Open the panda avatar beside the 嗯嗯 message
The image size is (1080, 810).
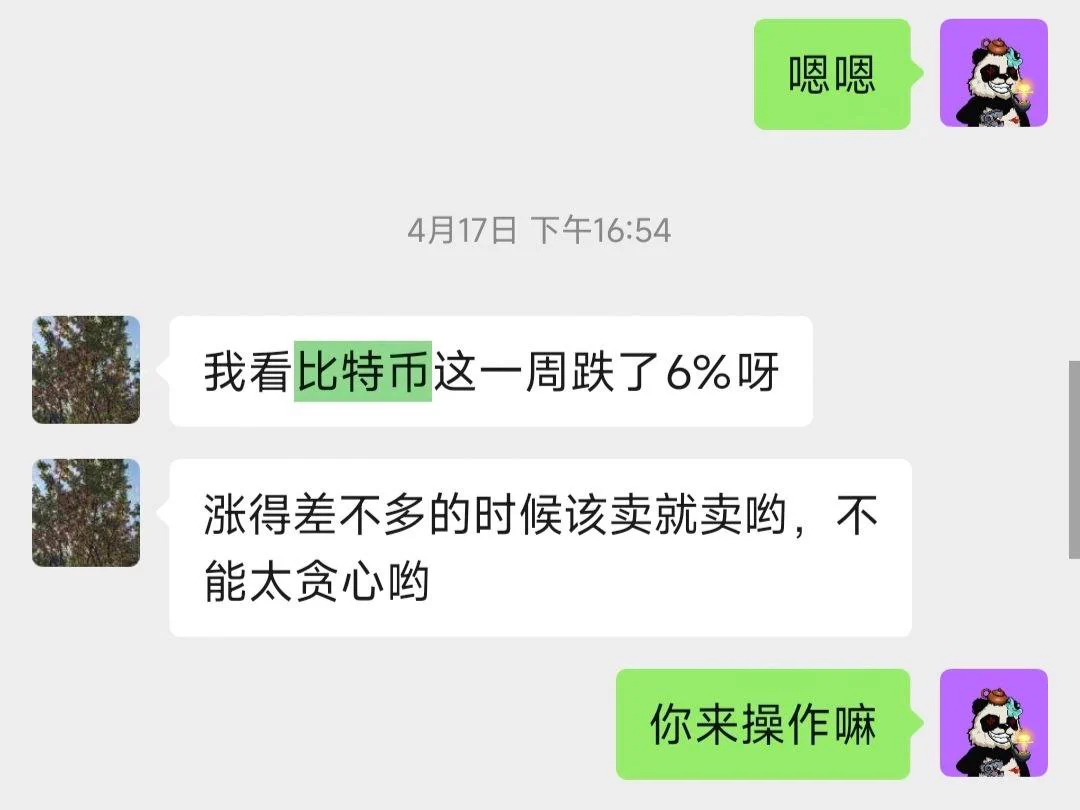point(993,73)
